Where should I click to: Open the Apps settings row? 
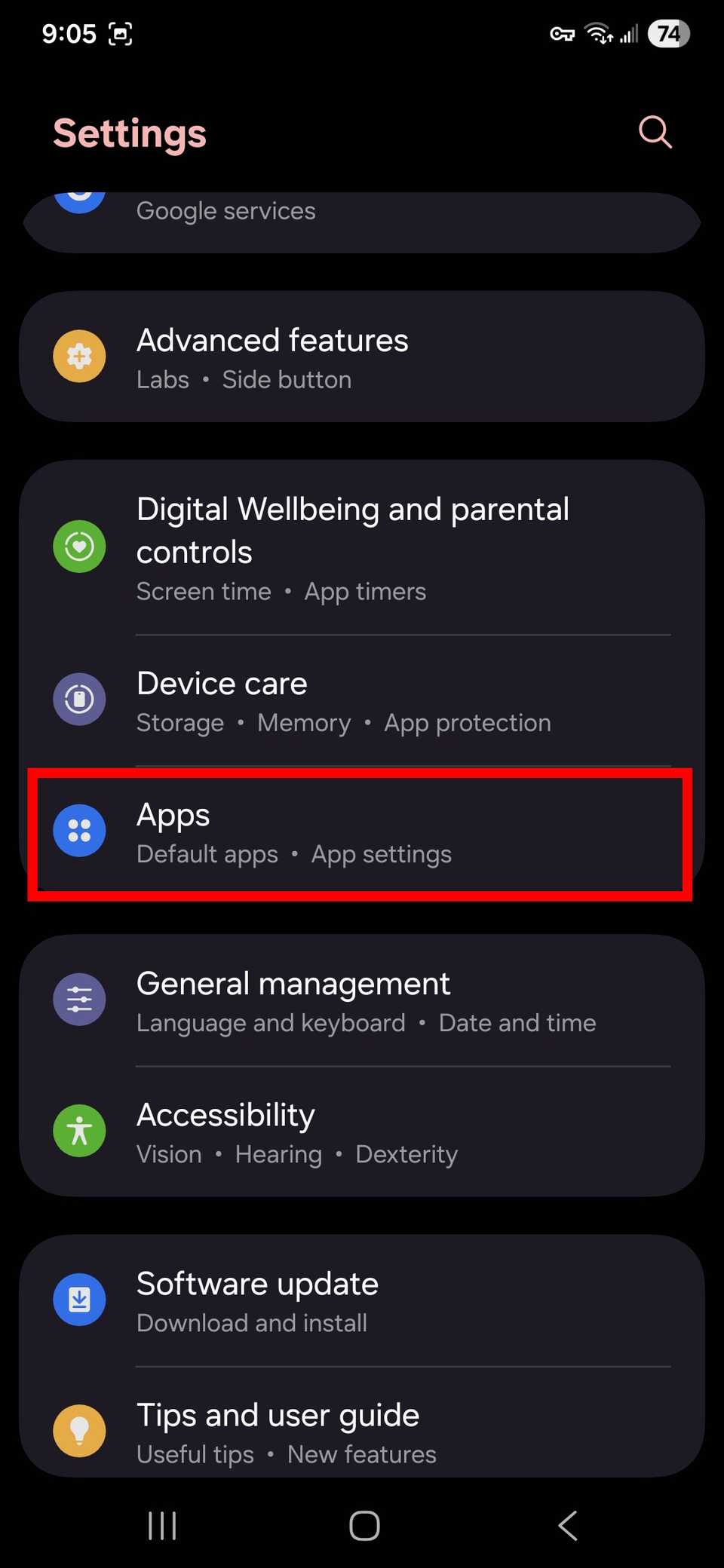pyautogui.click(x=362, y=833)
